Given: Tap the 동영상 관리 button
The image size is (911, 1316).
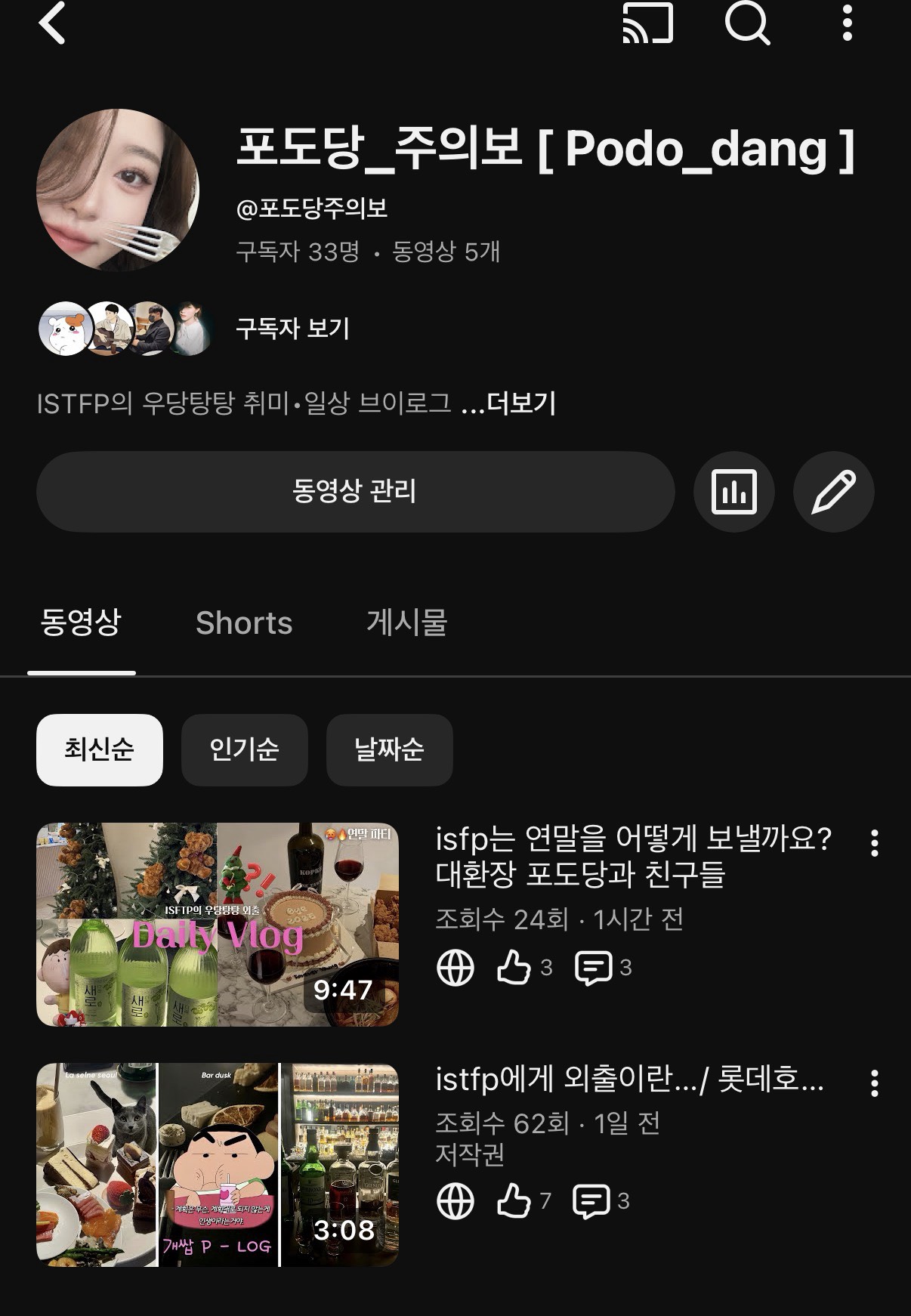Looking at the screenshot, I should (355, 492).
